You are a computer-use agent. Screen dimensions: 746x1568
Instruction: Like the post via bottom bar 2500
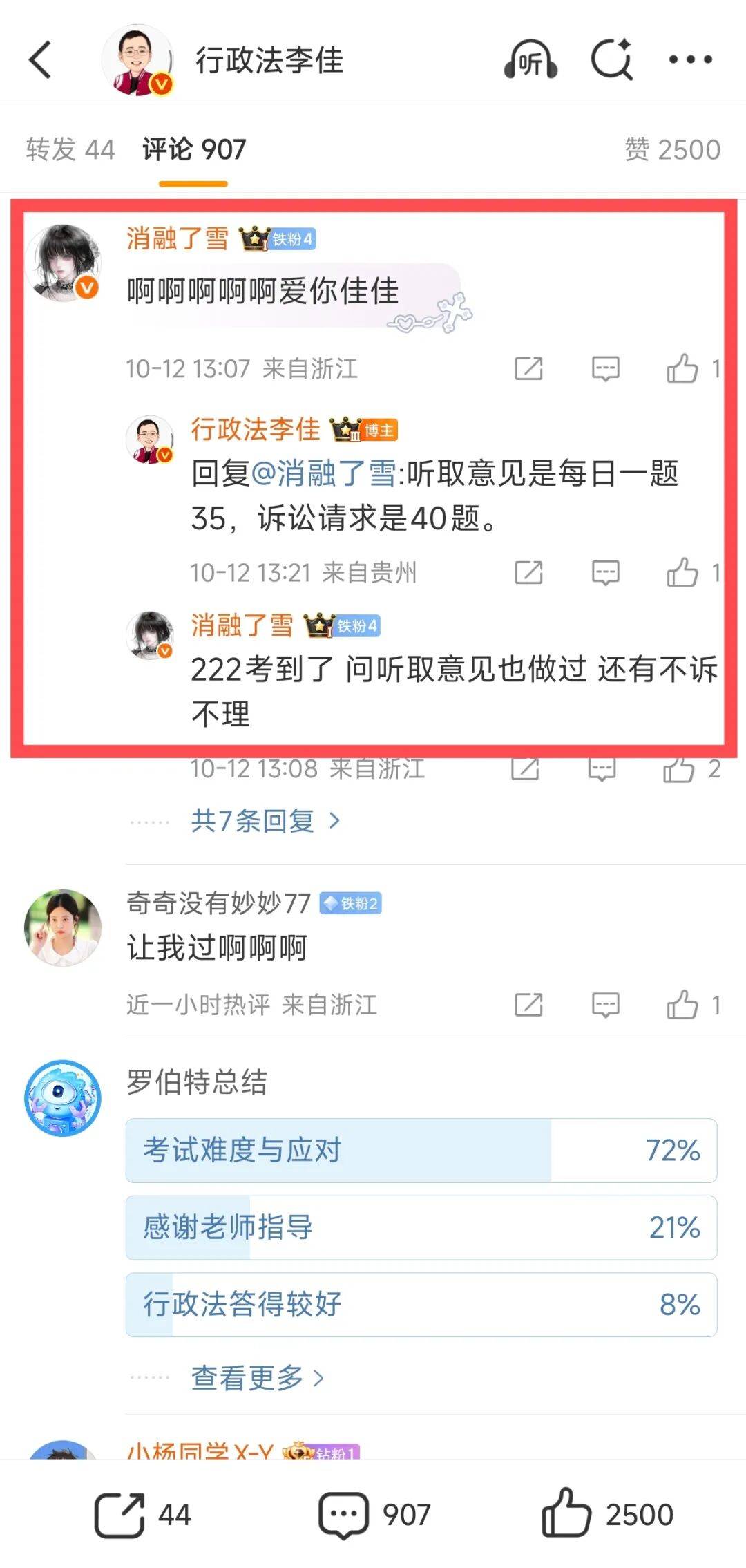pyautogui.click(x=606, y=1514)
